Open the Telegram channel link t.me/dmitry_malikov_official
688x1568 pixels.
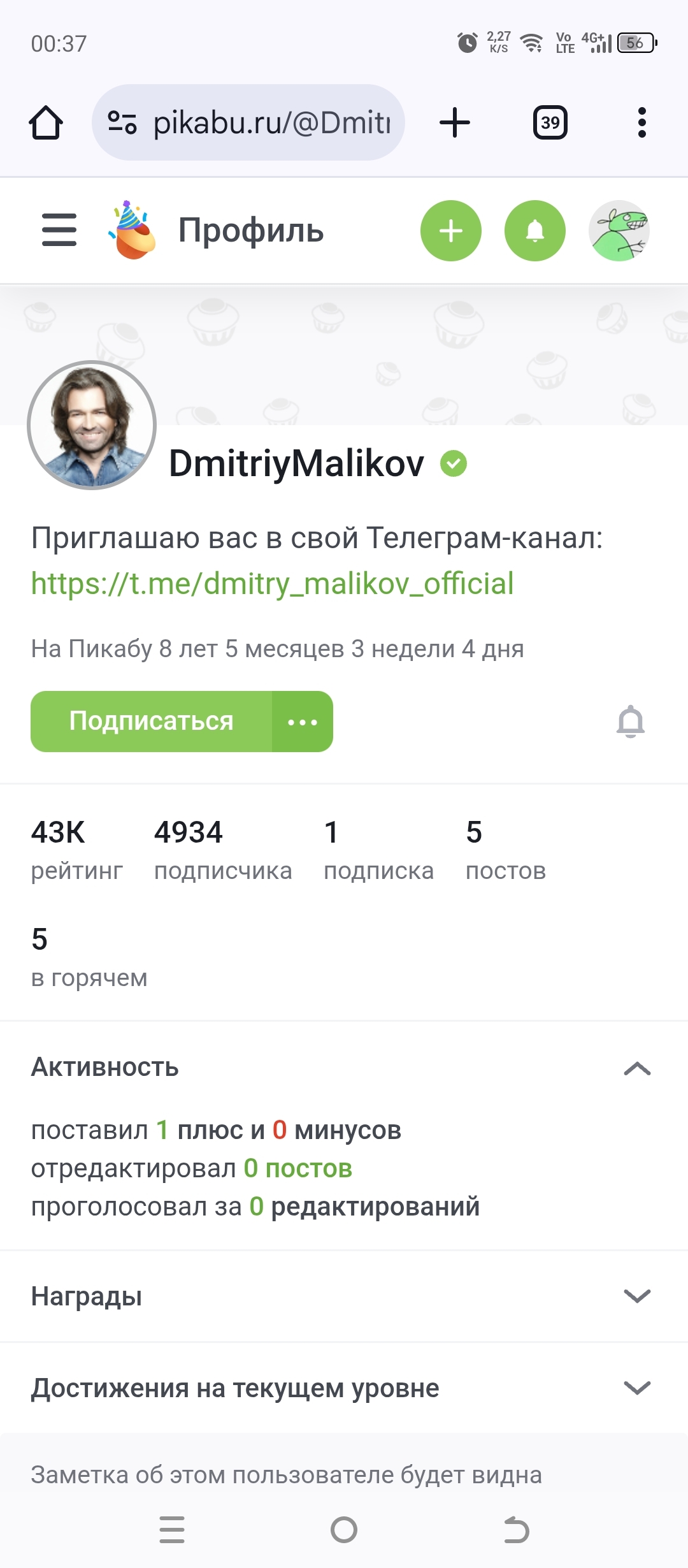[x=272, y=584]
